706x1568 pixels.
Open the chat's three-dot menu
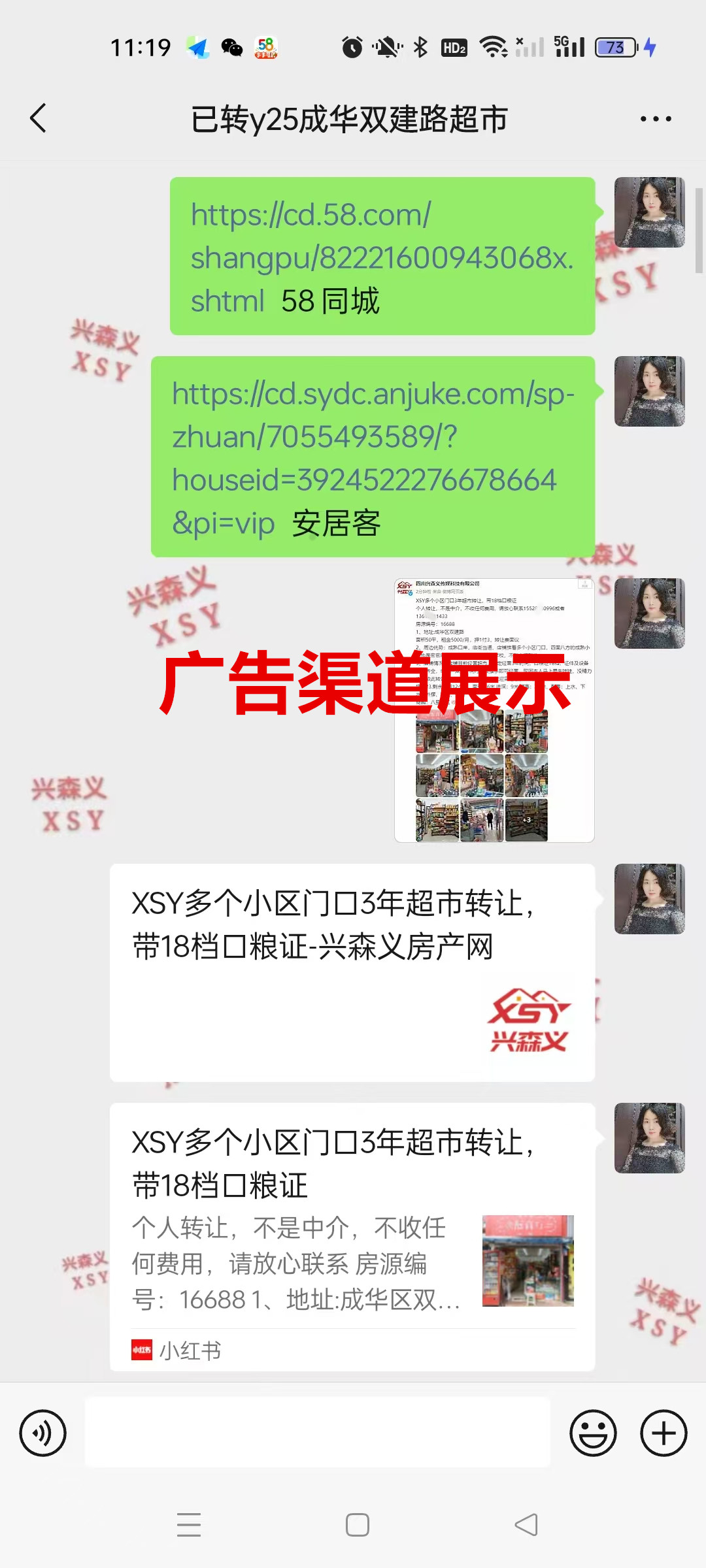(x=655, y=119)
